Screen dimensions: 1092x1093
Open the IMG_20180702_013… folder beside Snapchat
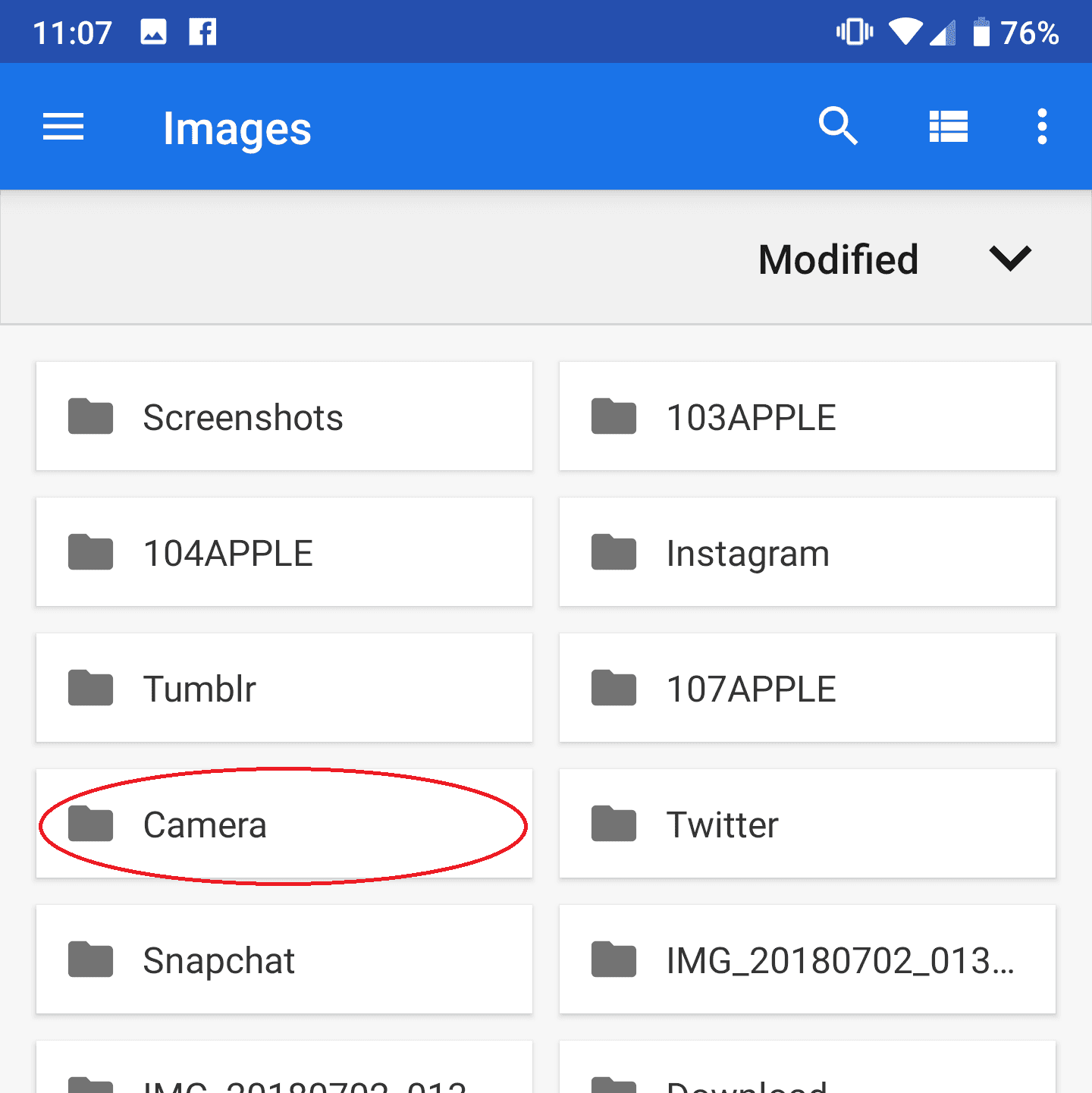(x=807, y=960)
